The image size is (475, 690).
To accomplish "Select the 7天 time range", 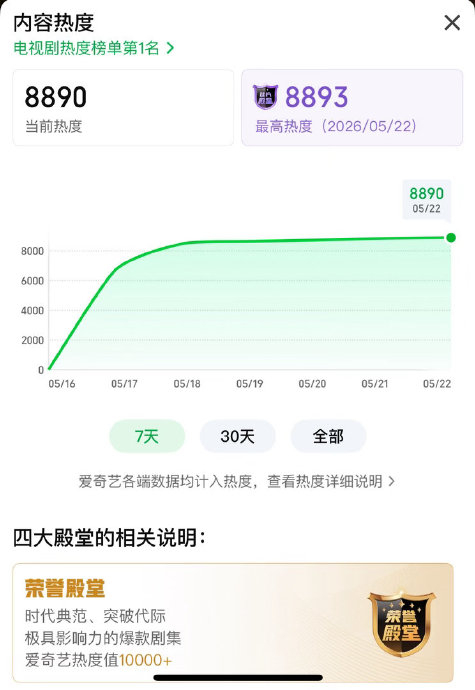I will pos(147,436).
